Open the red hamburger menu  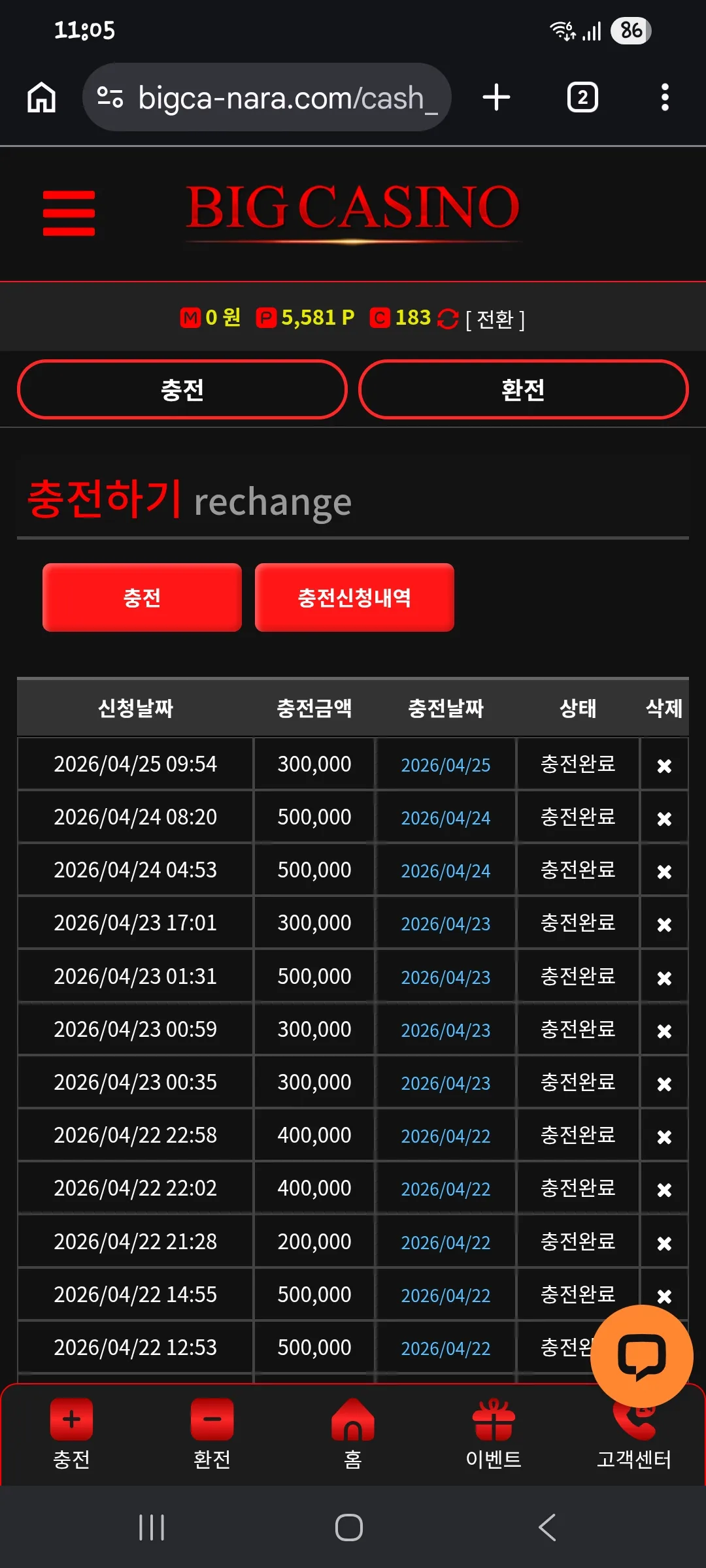[69, 213]
